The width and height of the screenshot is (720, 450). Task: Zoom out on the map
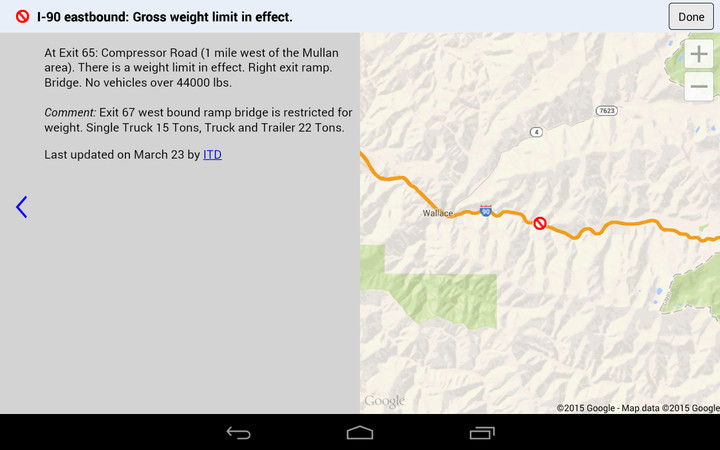click(699, 87)
